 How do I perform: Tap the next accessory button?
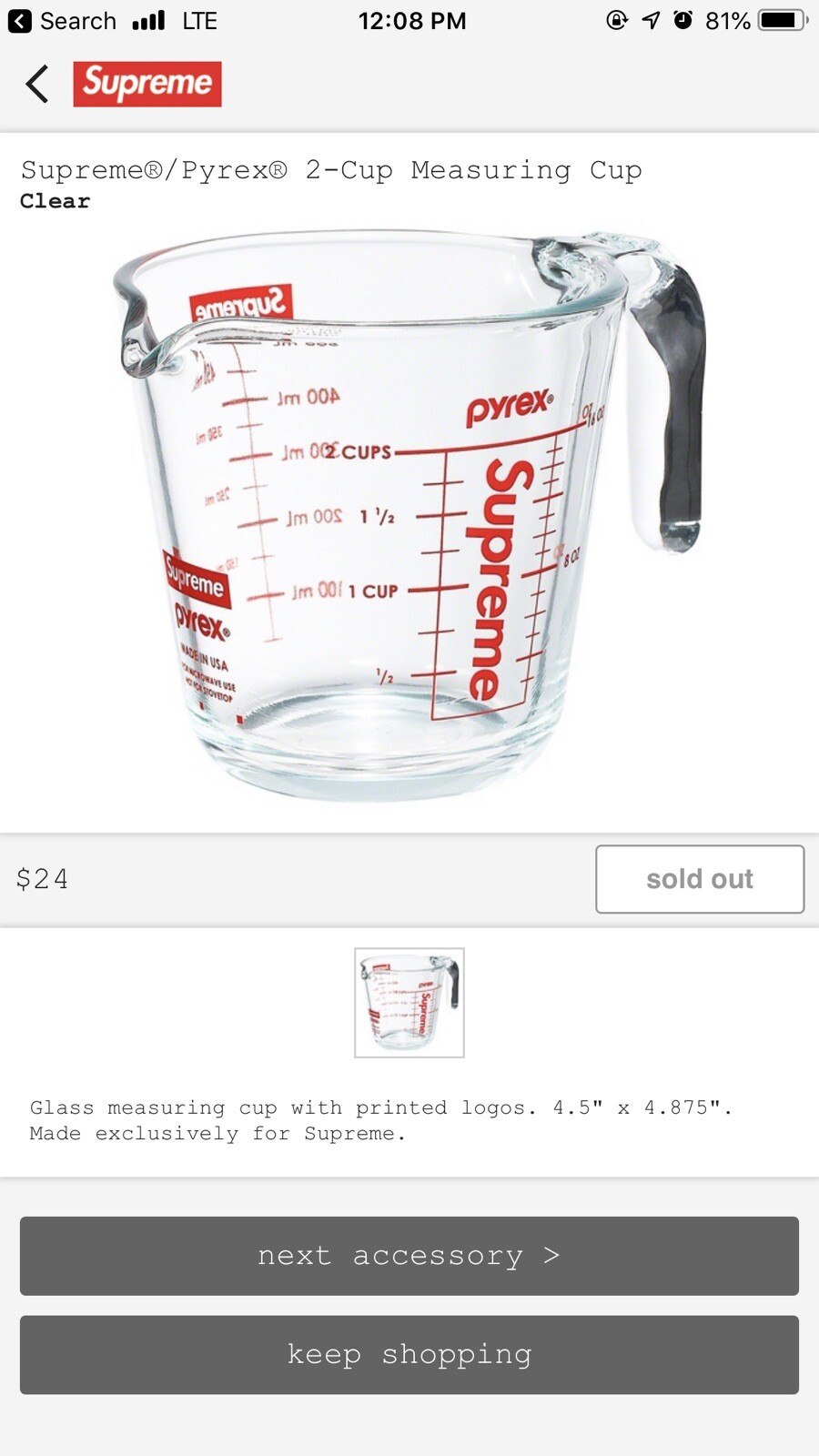click(409, 1257)
